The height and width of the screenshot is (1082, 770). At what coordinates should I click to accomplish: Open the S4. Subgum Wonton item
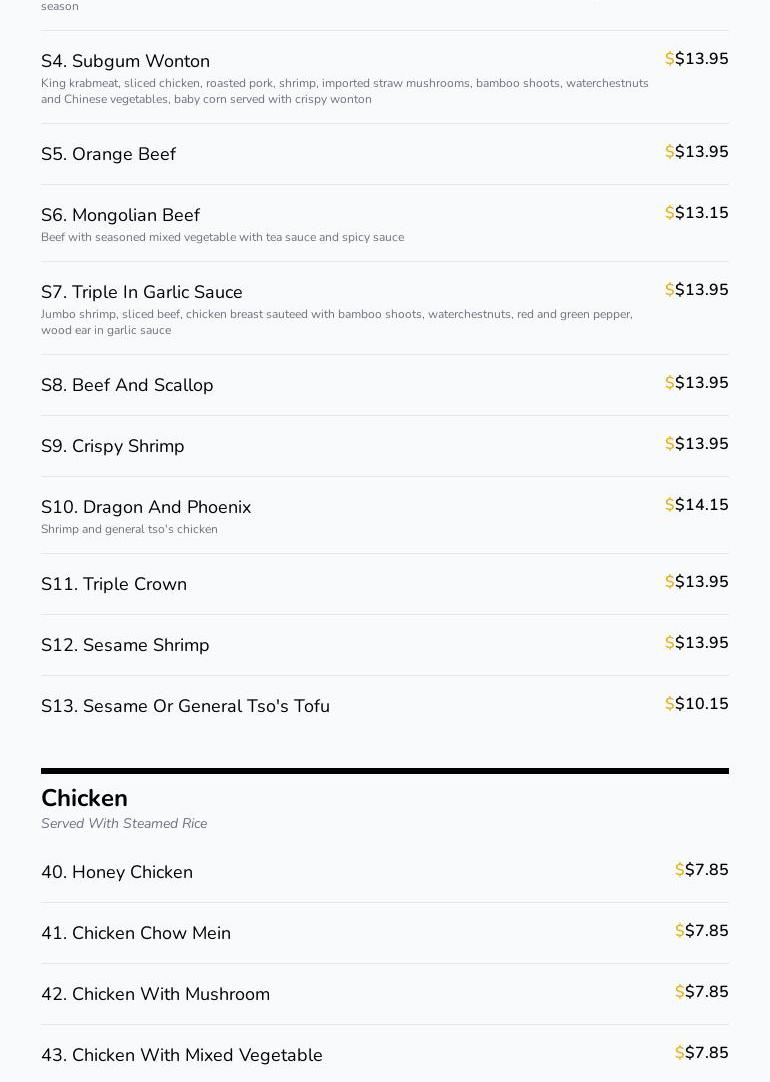[126, 62]
